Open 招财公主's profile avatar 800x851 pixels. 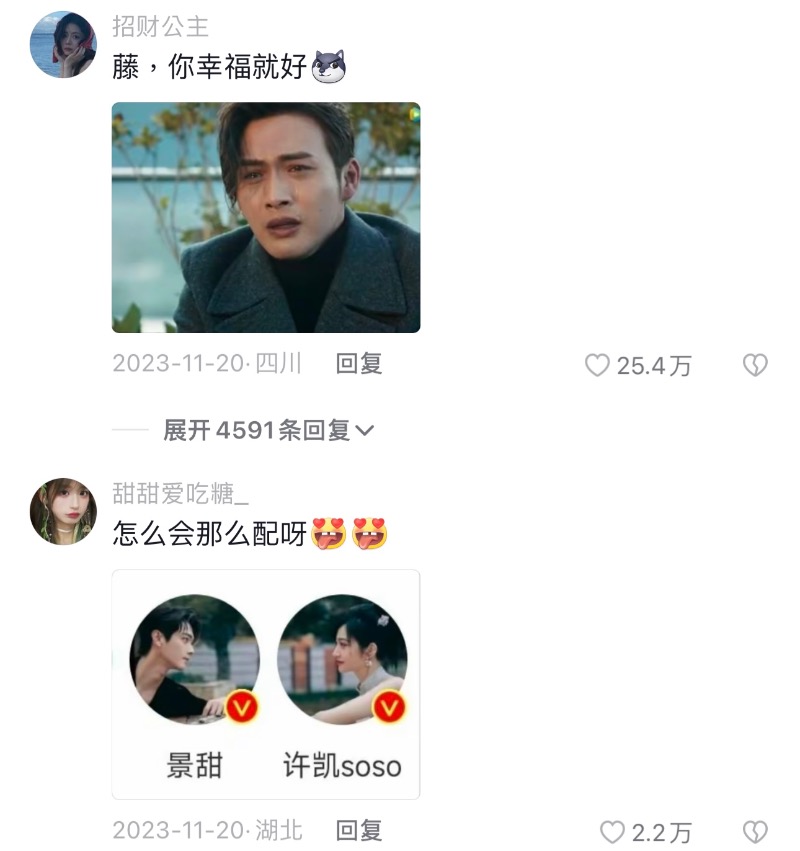(x=63, y=45)
